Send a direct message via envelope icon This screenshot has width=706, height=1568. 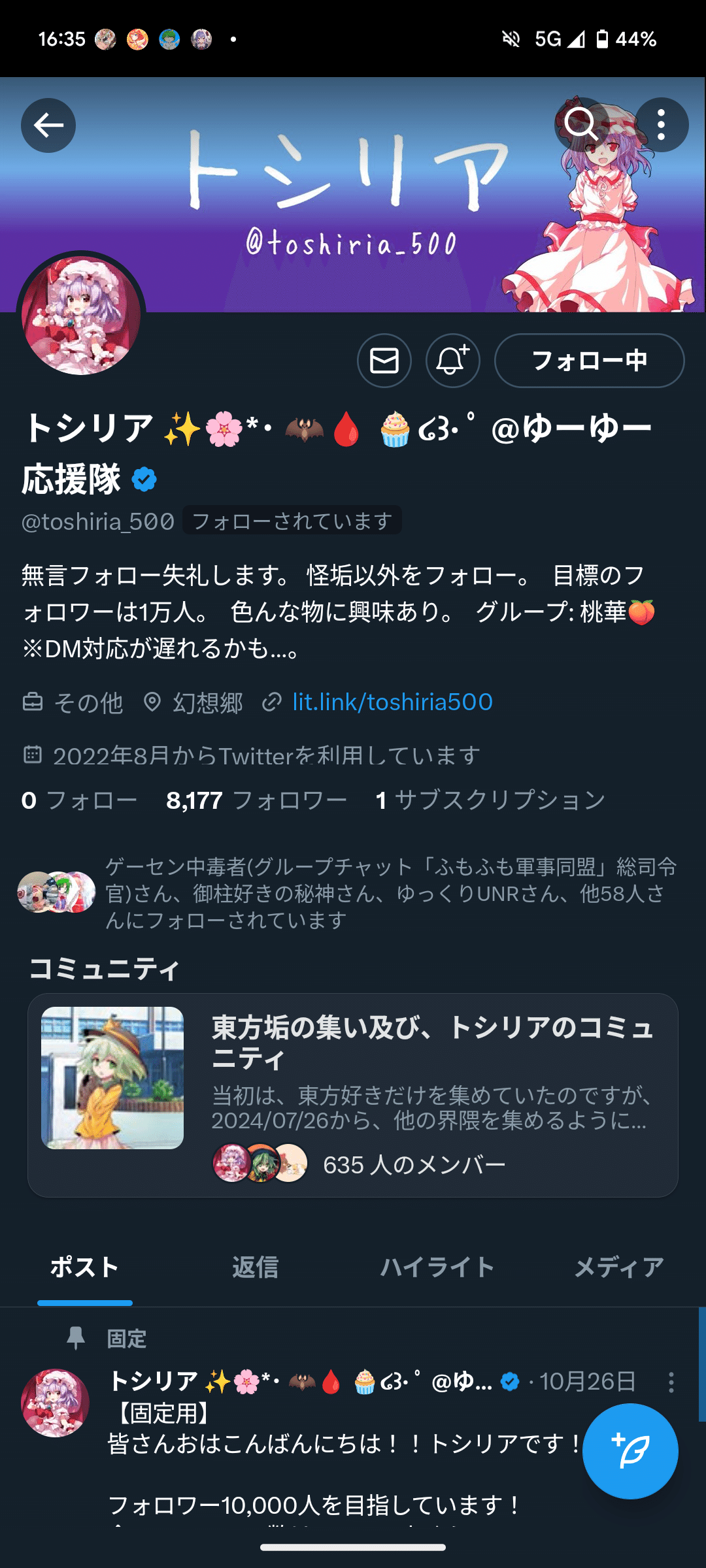tap(384, 360)
